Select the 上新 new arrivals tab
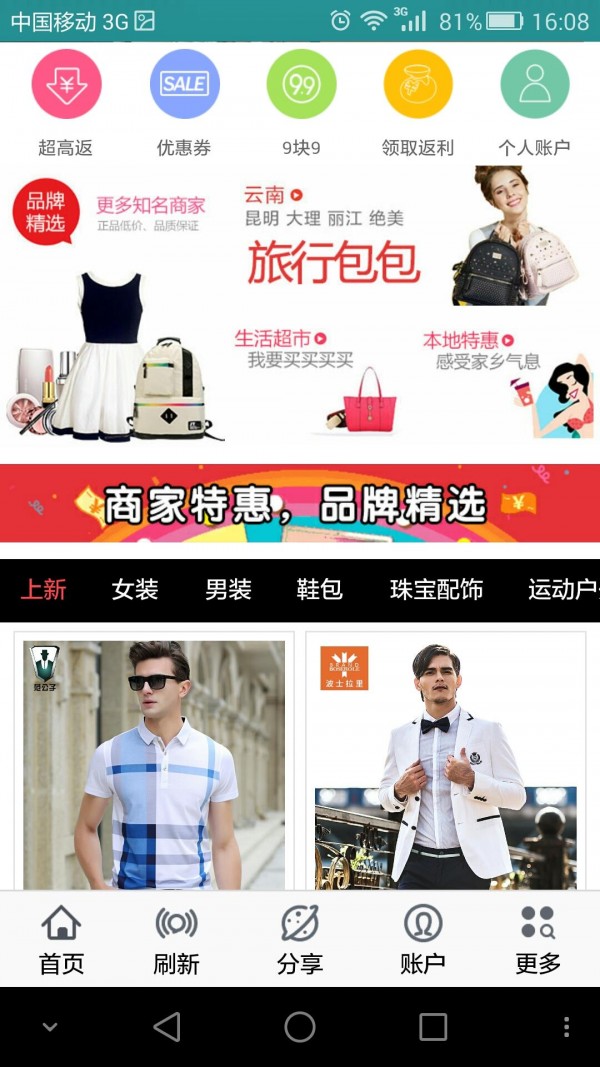The image size is (600, 1067). (x=43, y=590)
